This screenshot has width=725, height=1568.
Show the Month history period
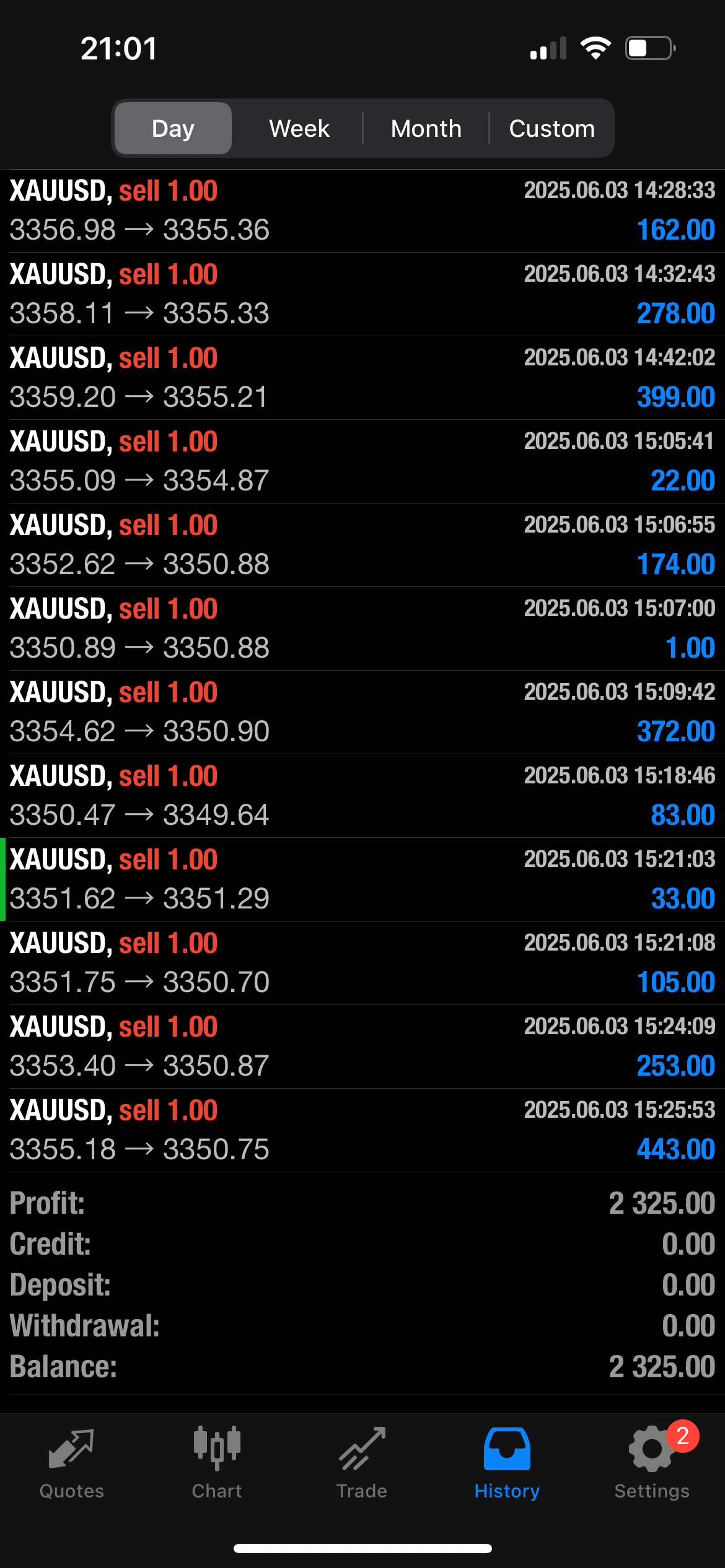(426, 128)
